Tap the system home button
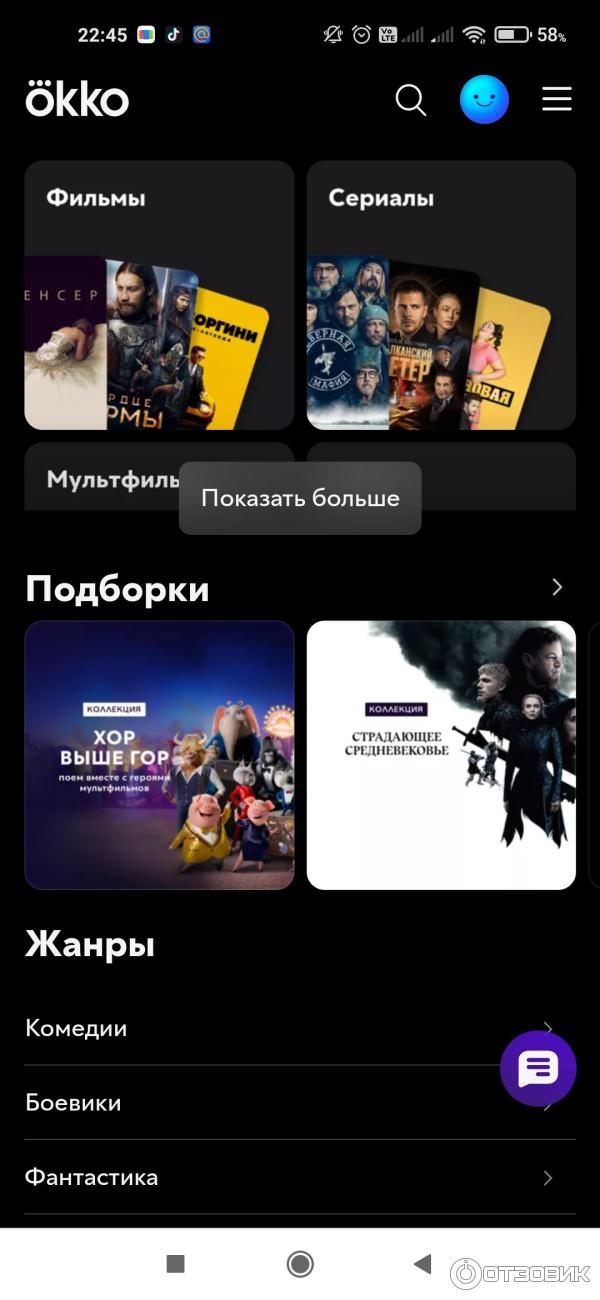This screenshot has width=600, height=1300. point(300,1264)
